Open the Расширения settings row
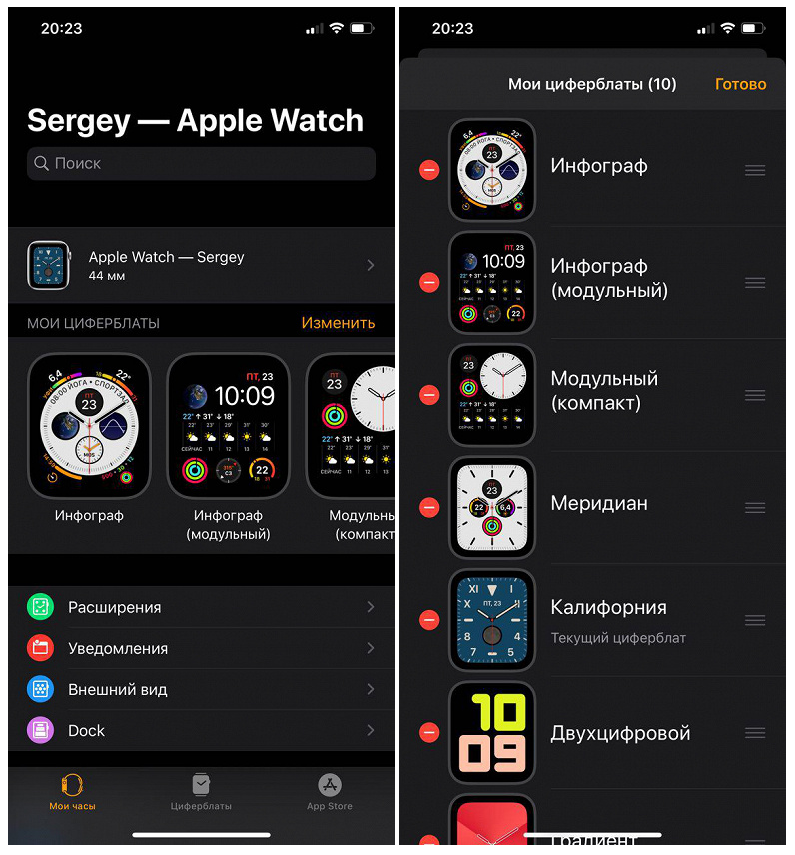Image resolution: width=795 pixels, height=855 pixels. point(200,607)
